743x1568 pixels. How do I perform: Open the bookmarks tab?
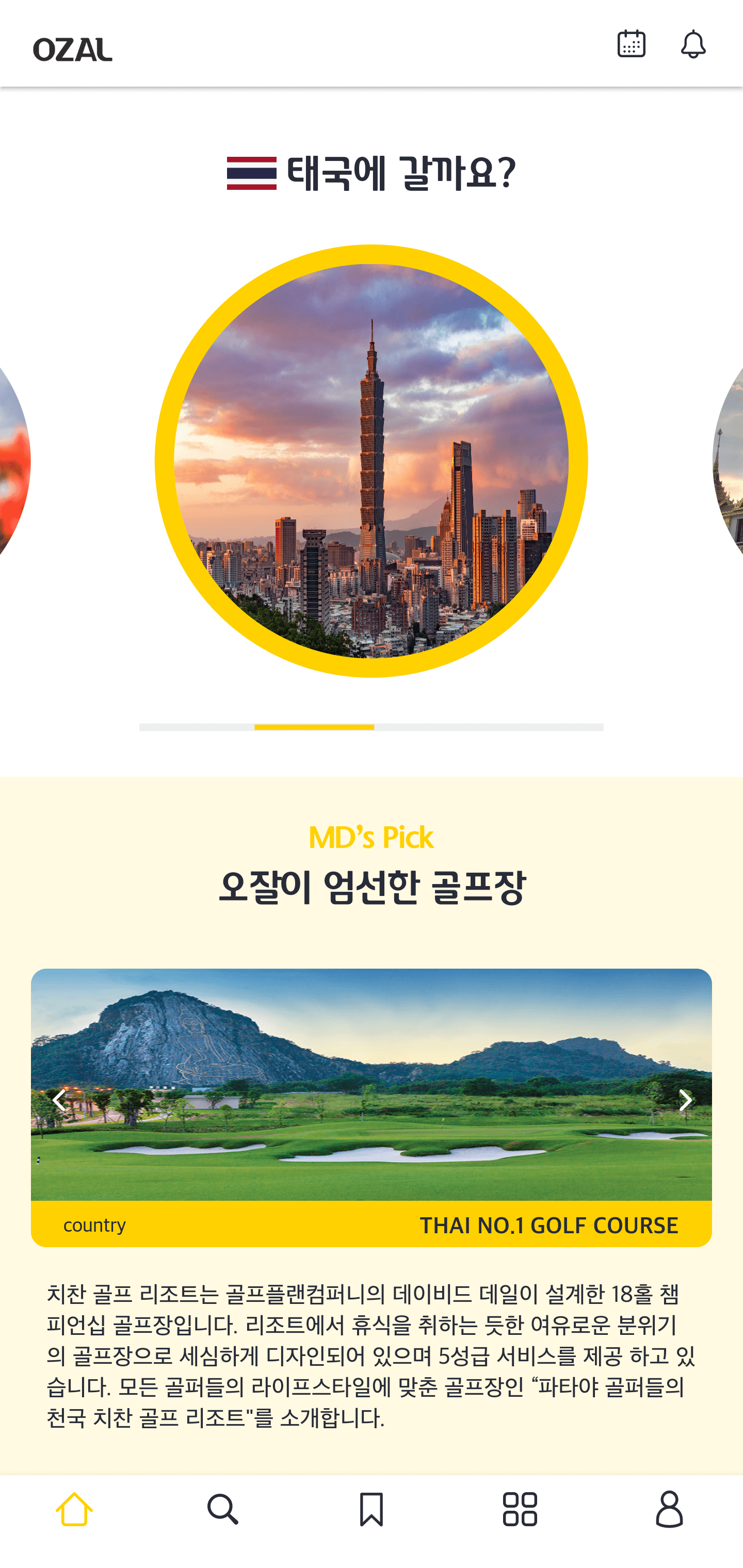371,1509
